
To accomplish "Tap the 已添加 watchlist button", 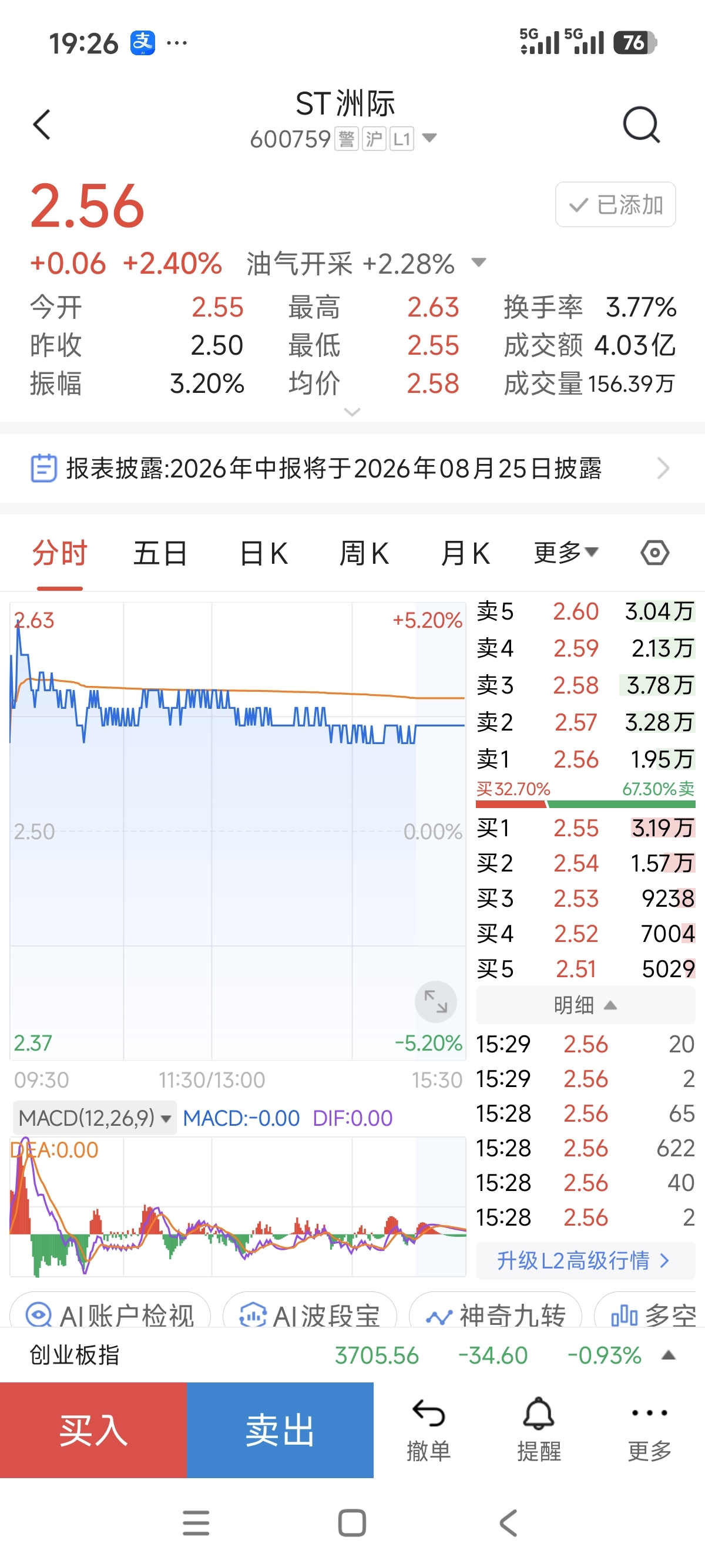I will (615, 204).
